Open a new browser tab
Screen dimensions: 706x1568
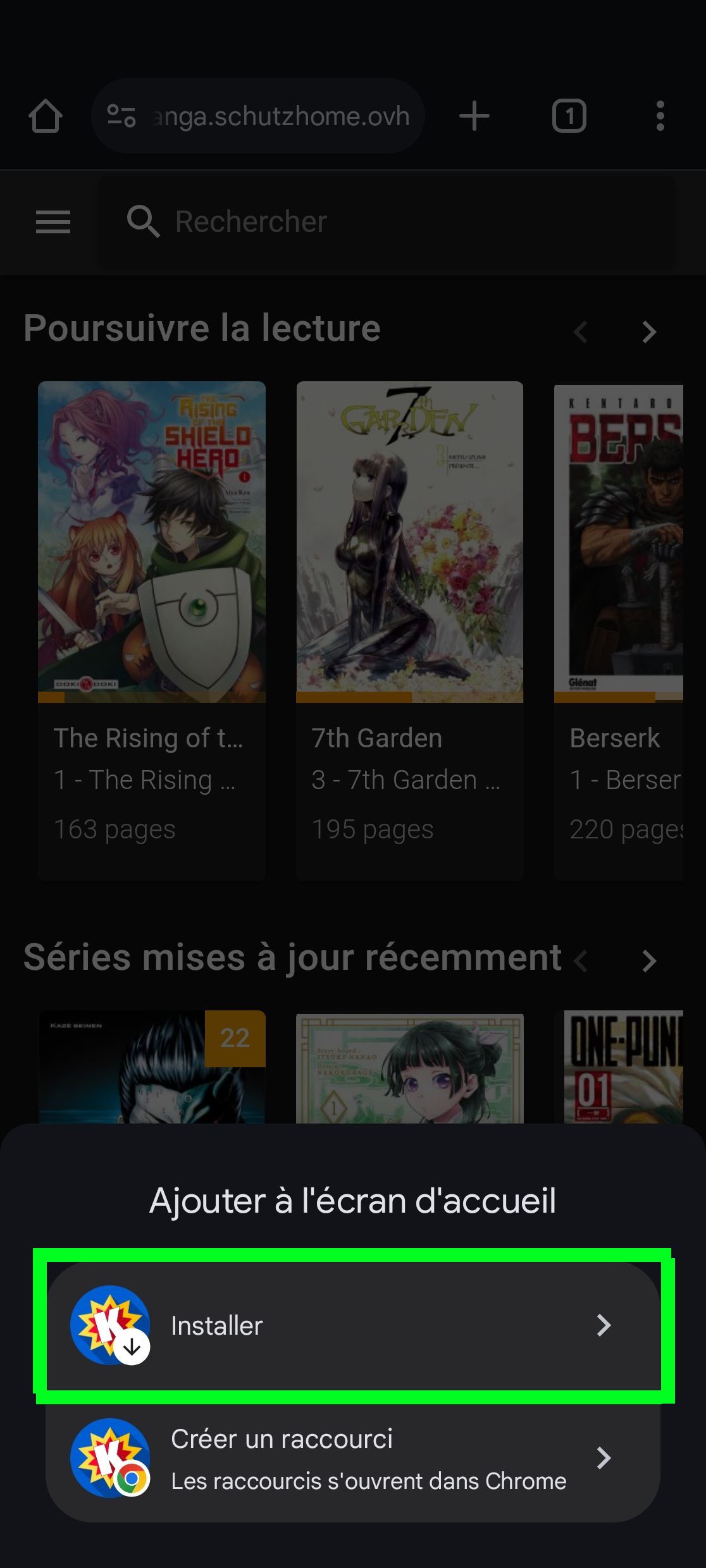(474, 116)
